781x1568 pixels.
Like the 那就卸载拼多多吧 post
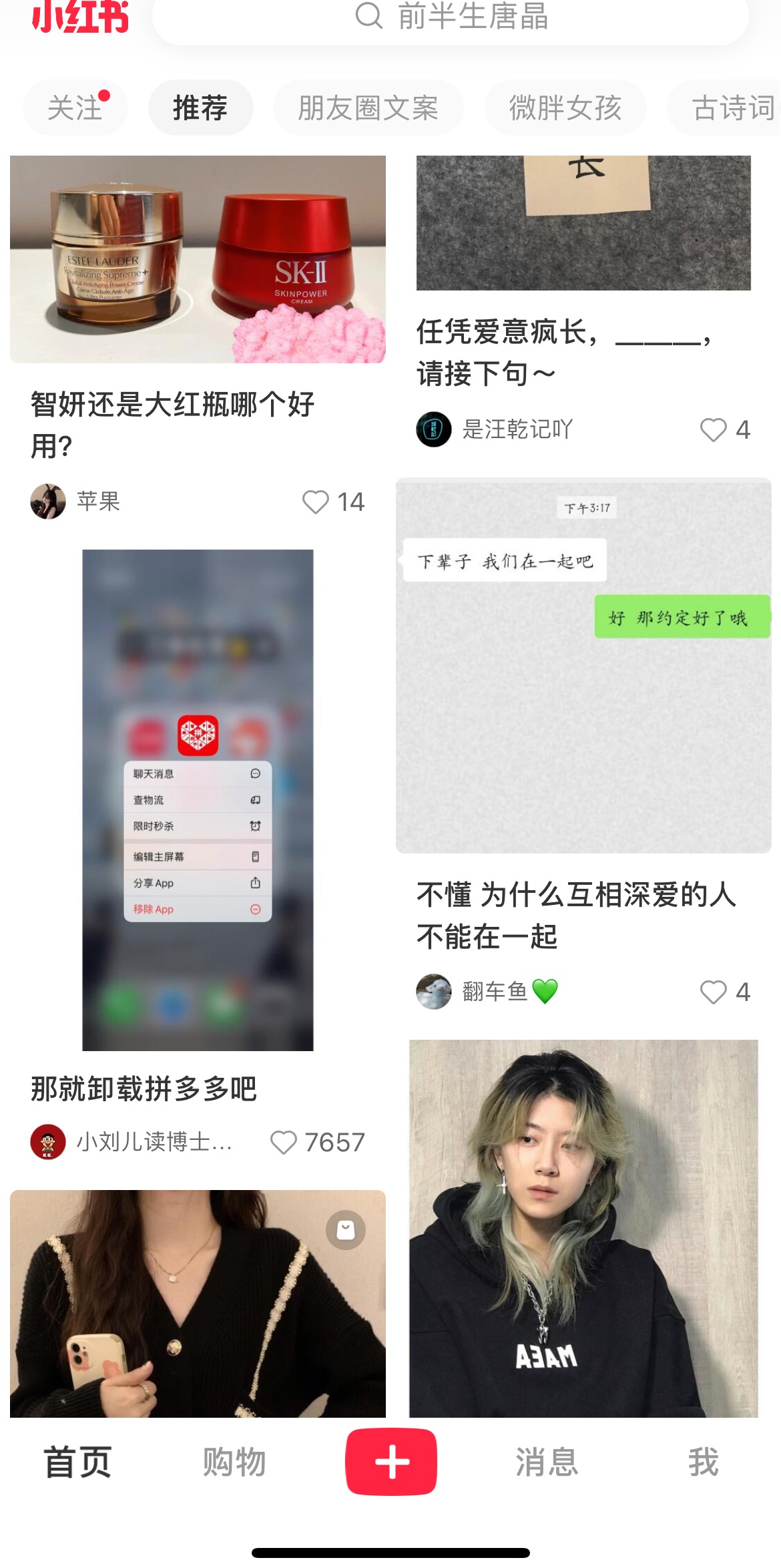284,1143
